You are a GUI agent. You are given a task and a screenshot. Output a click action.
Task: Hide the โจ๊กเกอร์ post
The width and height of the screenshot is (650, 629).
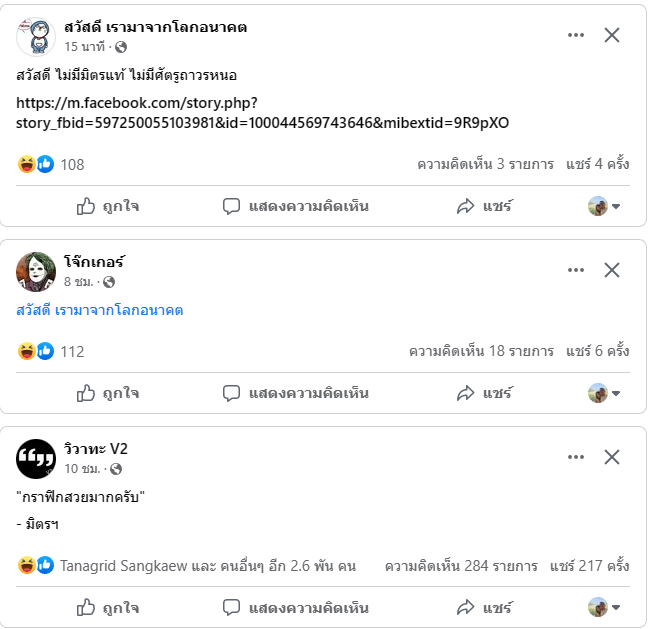(612, 270)
